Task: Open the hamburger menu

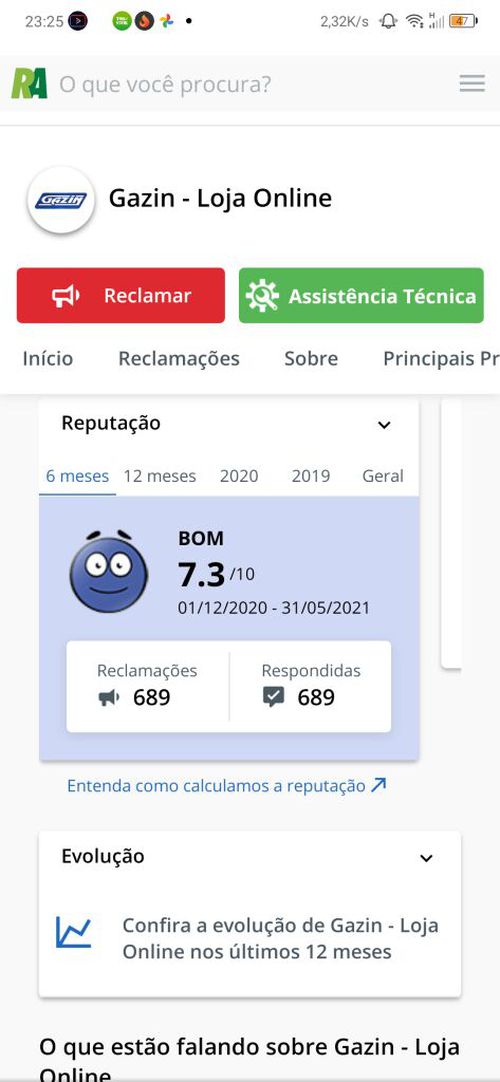Action: coord(472,83)
